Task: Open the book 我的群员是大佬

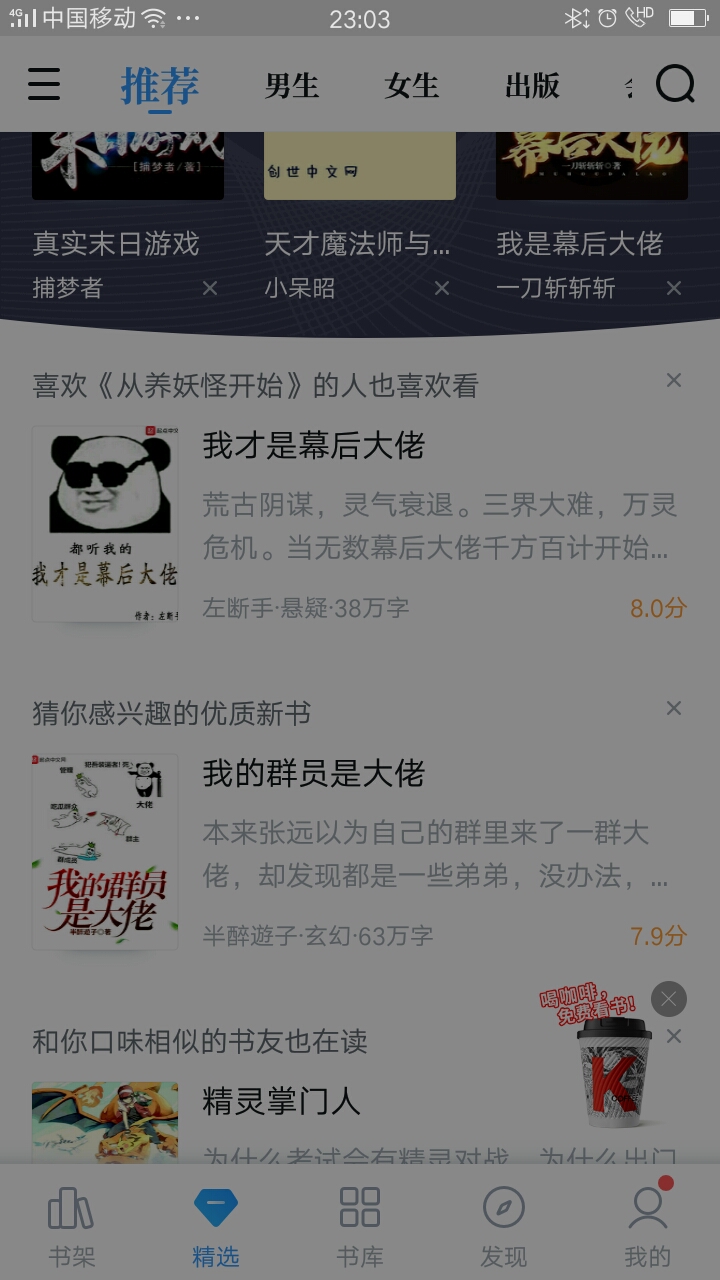Action: pos(313,774)
